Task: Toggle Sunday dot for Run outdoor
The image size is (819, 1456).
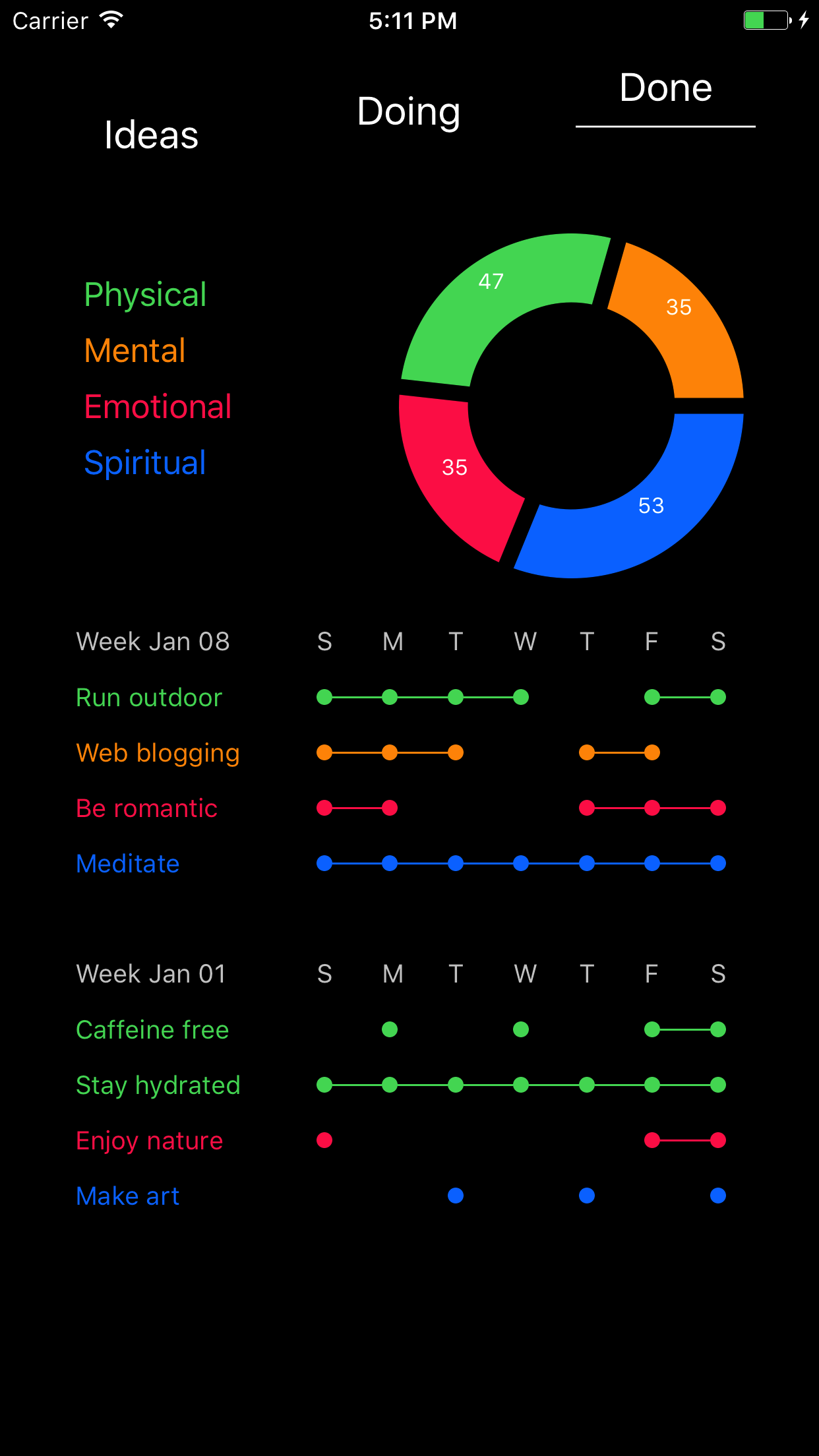Action: (x=324, y=697)
